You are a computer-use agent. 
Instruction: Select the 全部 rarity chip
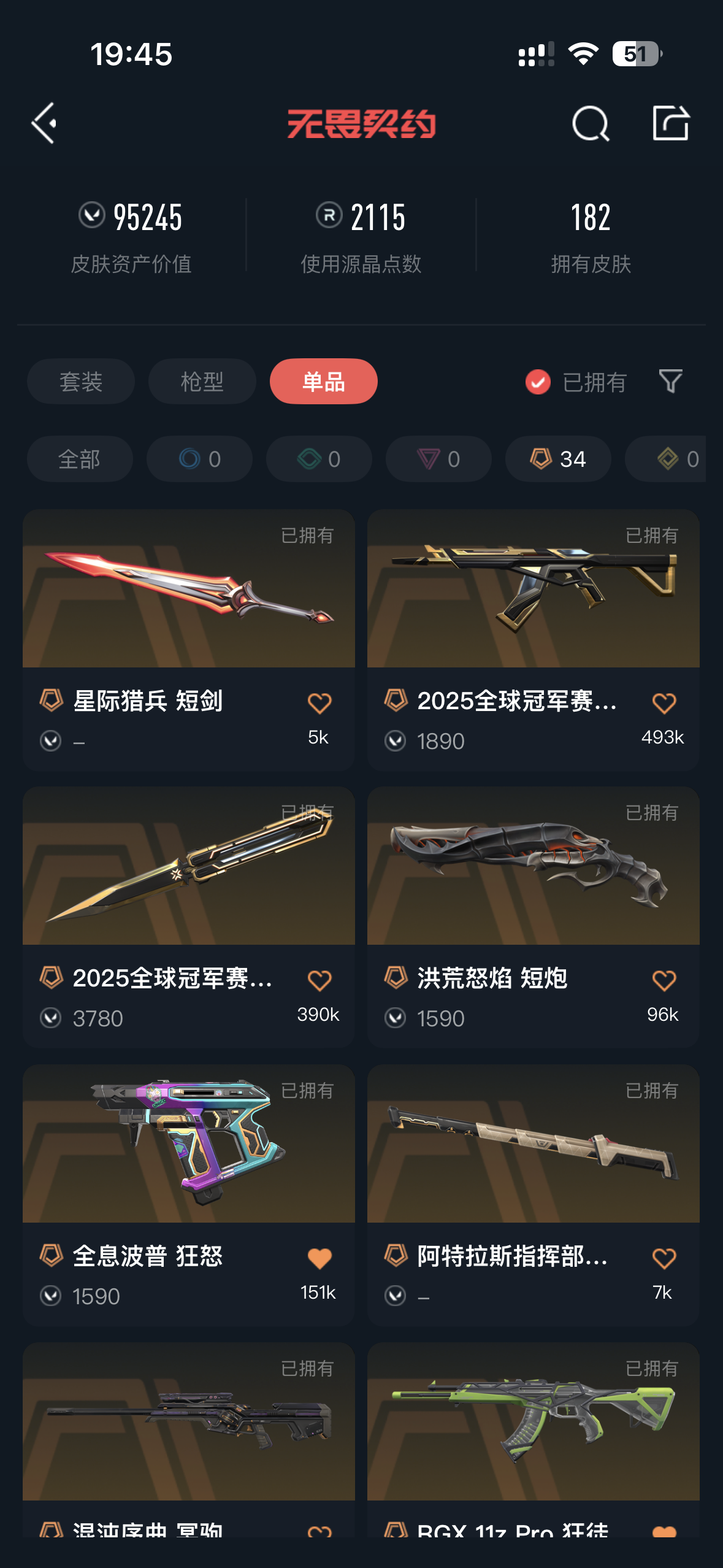tap(80, 459)
